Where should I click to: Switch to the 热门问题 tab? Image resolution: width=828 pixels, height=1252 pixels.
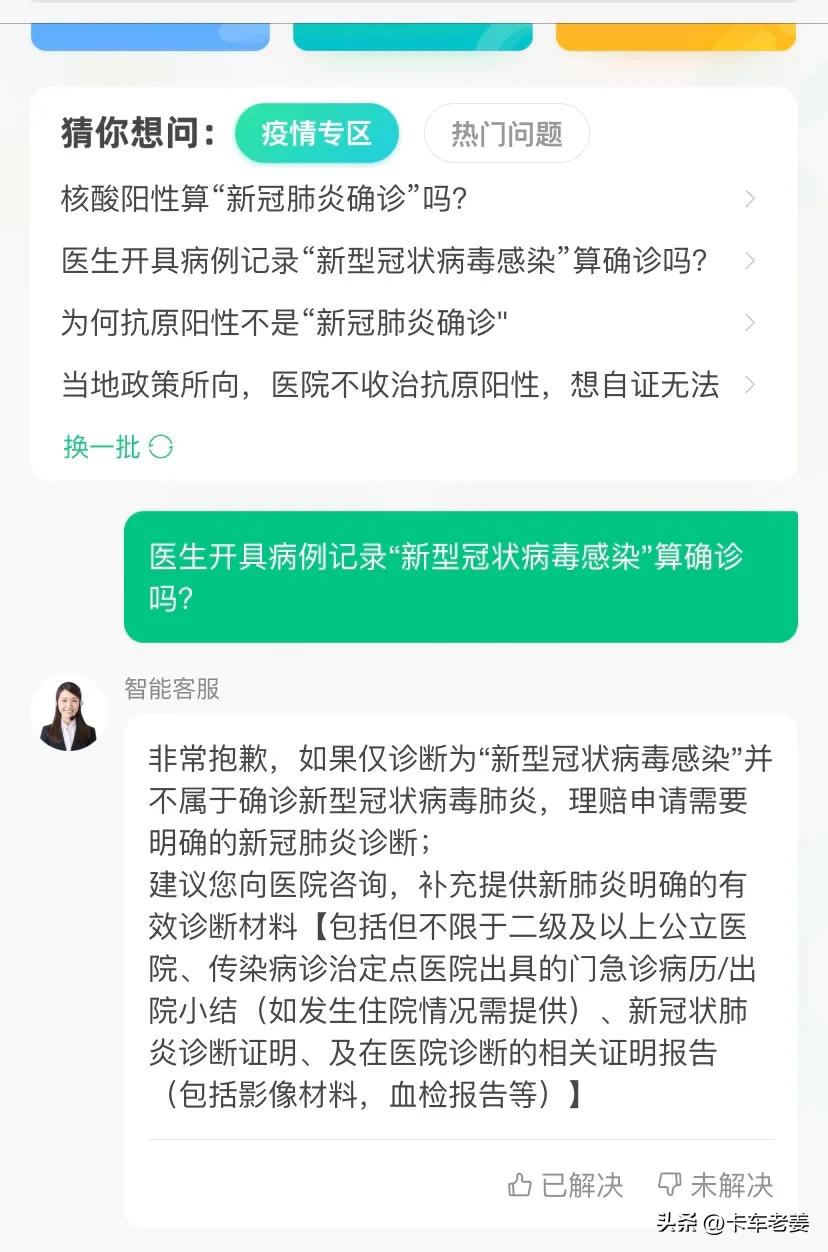point(506,133)
